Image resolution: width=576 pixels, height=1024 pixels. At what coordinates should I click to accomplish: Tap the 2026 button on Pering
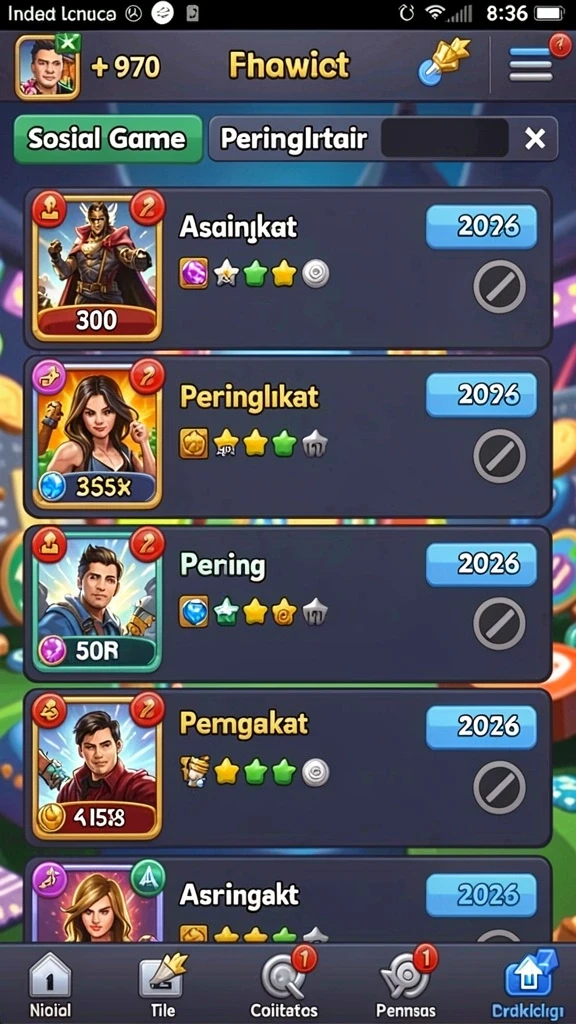[481, 563]
